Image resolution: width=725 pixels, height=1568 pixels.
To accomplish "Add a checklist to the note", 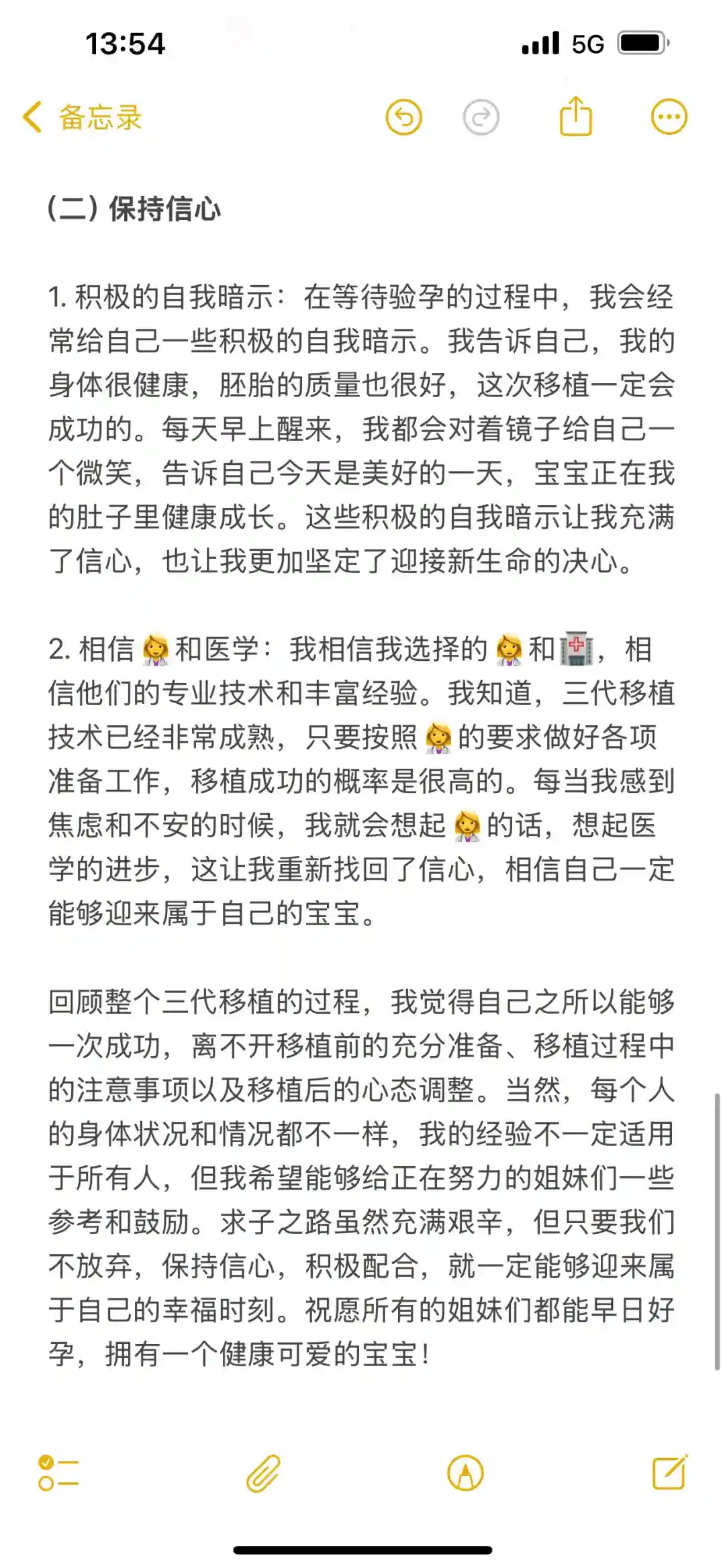I will [58, 1473].
